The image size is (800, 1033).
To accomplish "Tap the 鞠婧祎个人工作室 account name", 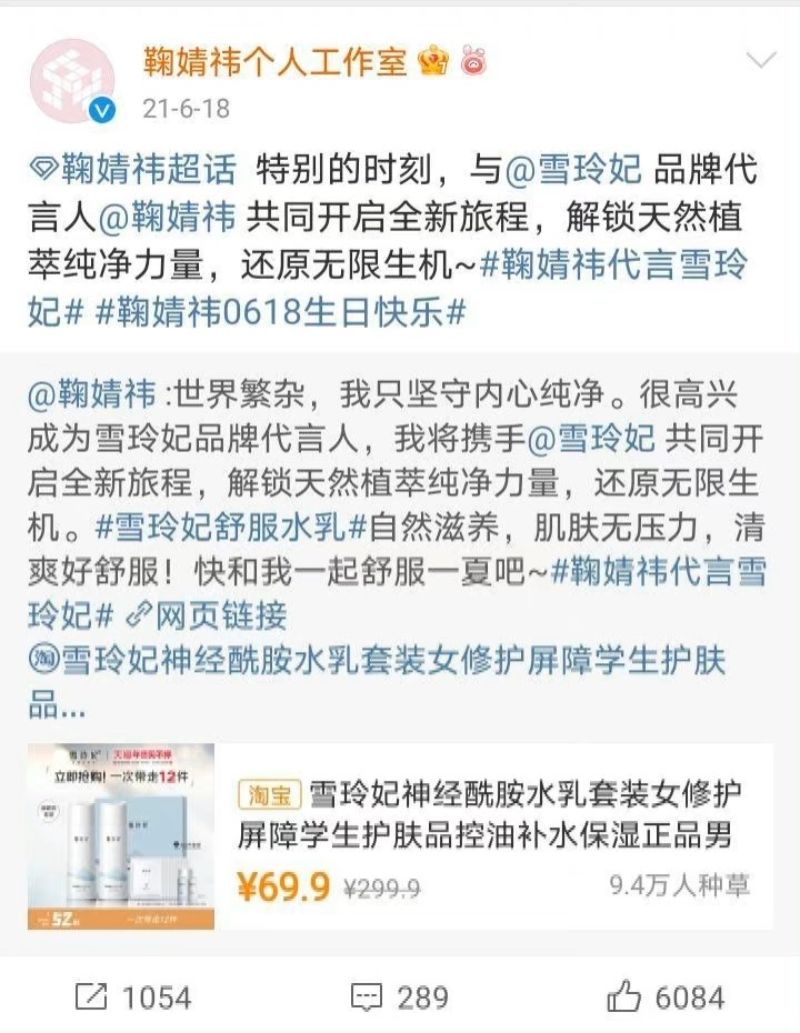I will (274, 61).
